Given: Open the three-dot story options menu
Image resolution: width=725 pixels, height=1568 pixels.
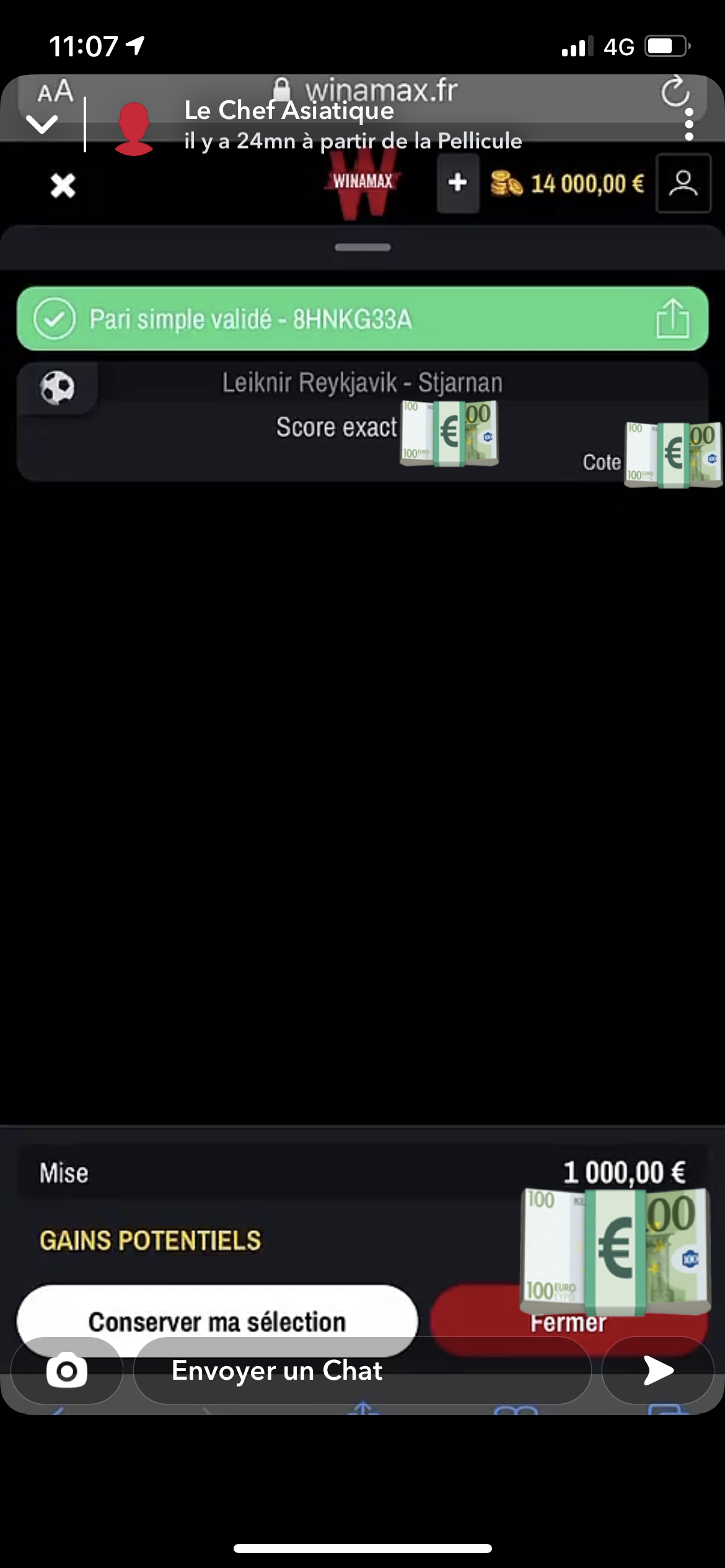Looking at the screenshot, I should pyautogui.click(x=689, y=124).
